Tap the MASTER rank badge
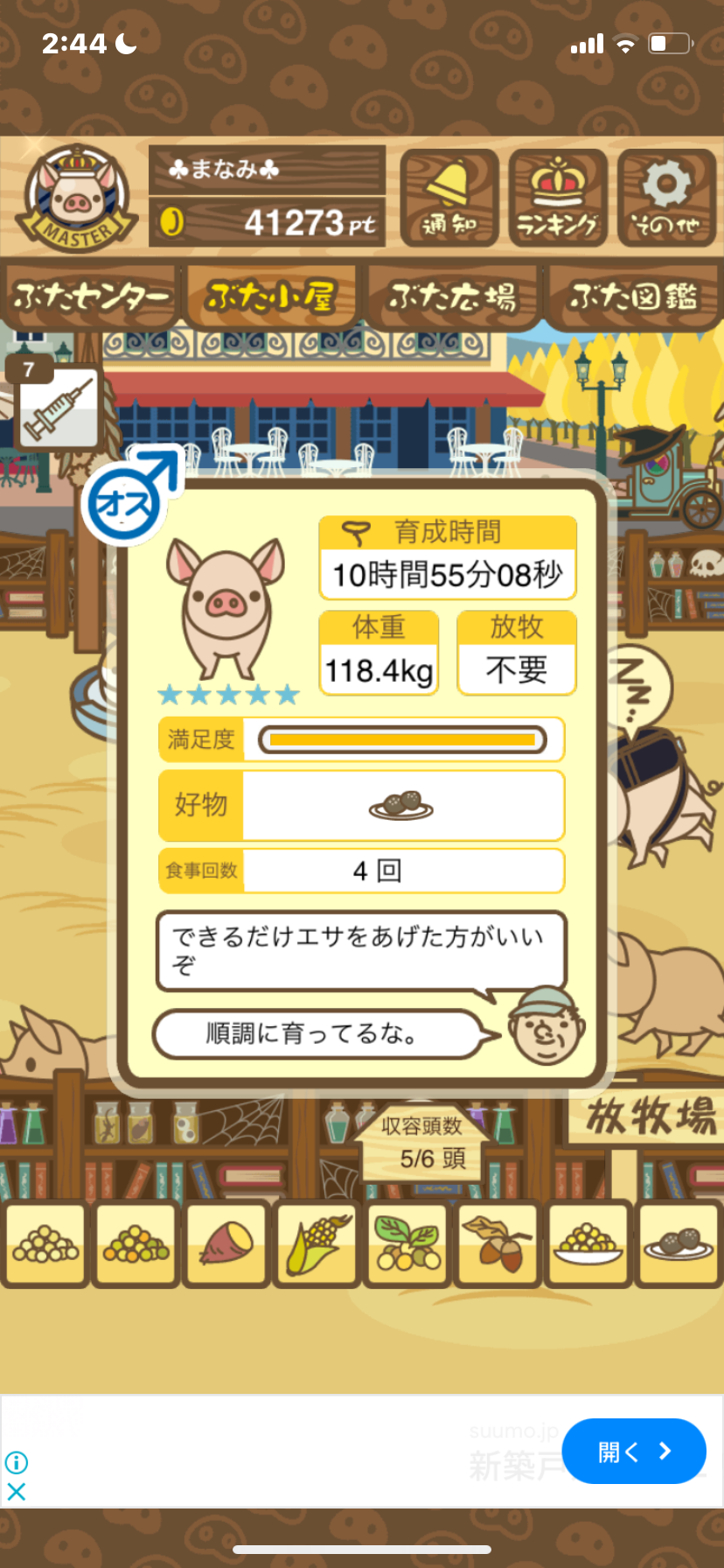The image size is (724, 1568). click(77, 199)
